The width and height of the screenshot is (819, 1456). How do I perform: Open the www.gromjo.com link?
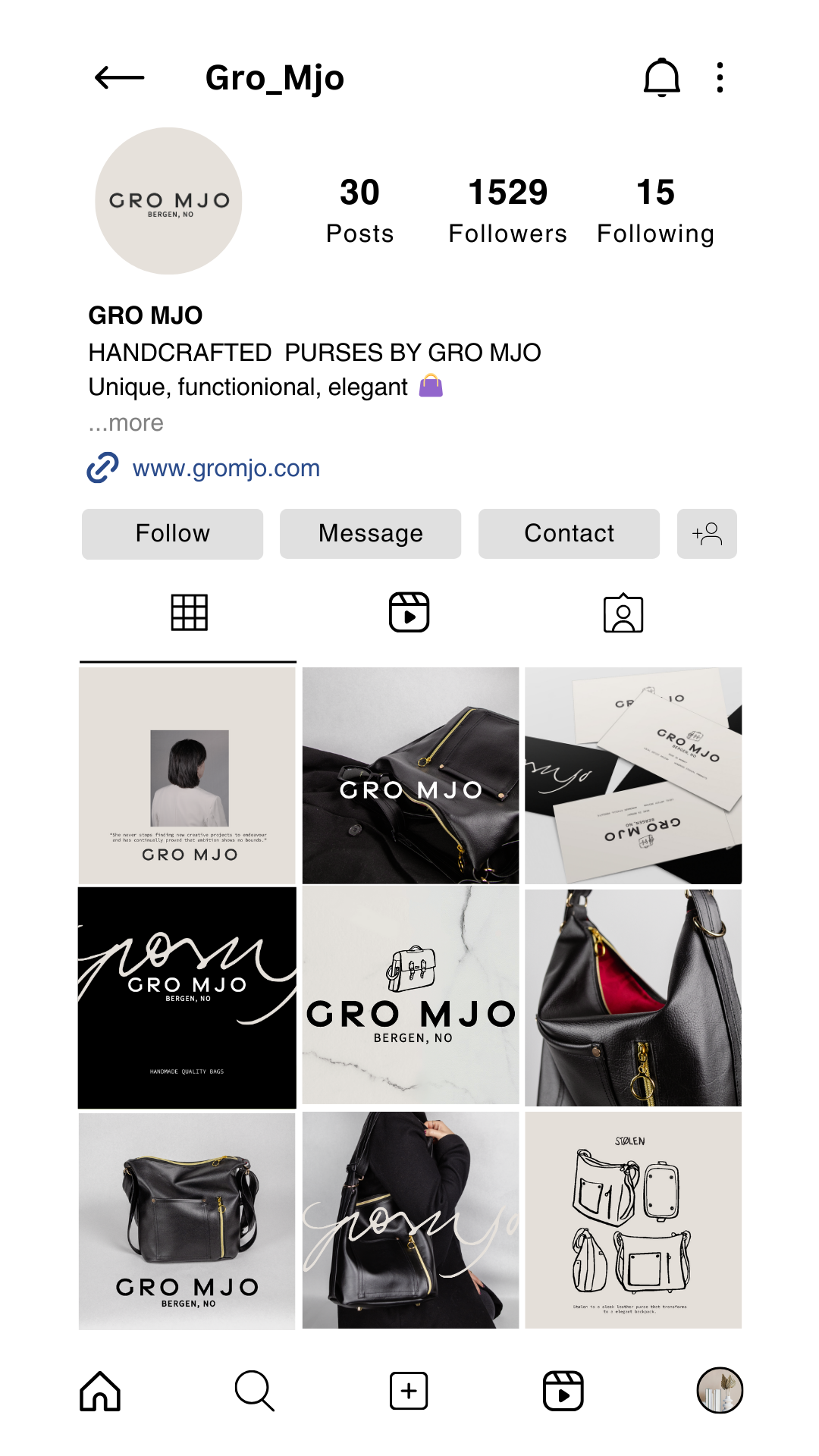coord(226,469)
